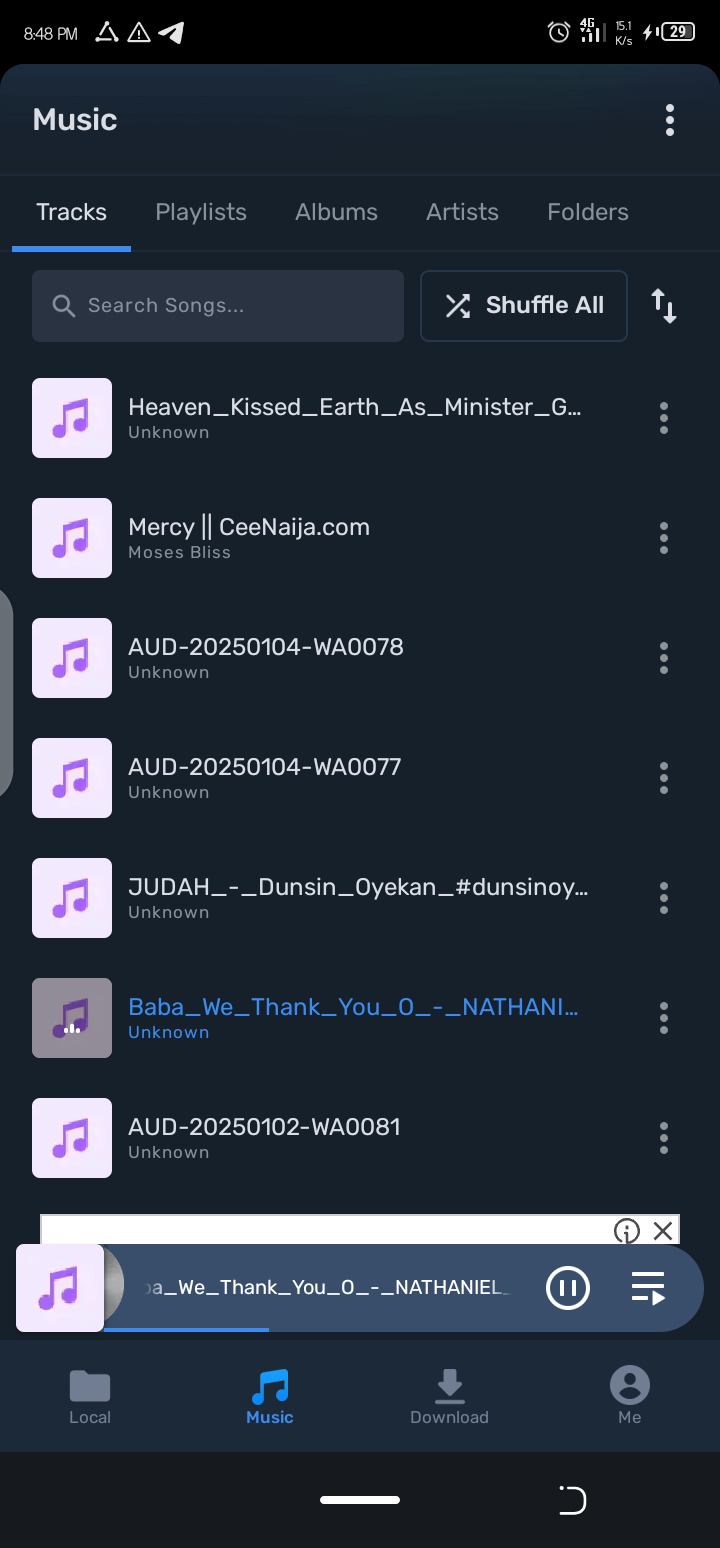Go to the Local tab
The image size is (720, 1548).
90,1396
